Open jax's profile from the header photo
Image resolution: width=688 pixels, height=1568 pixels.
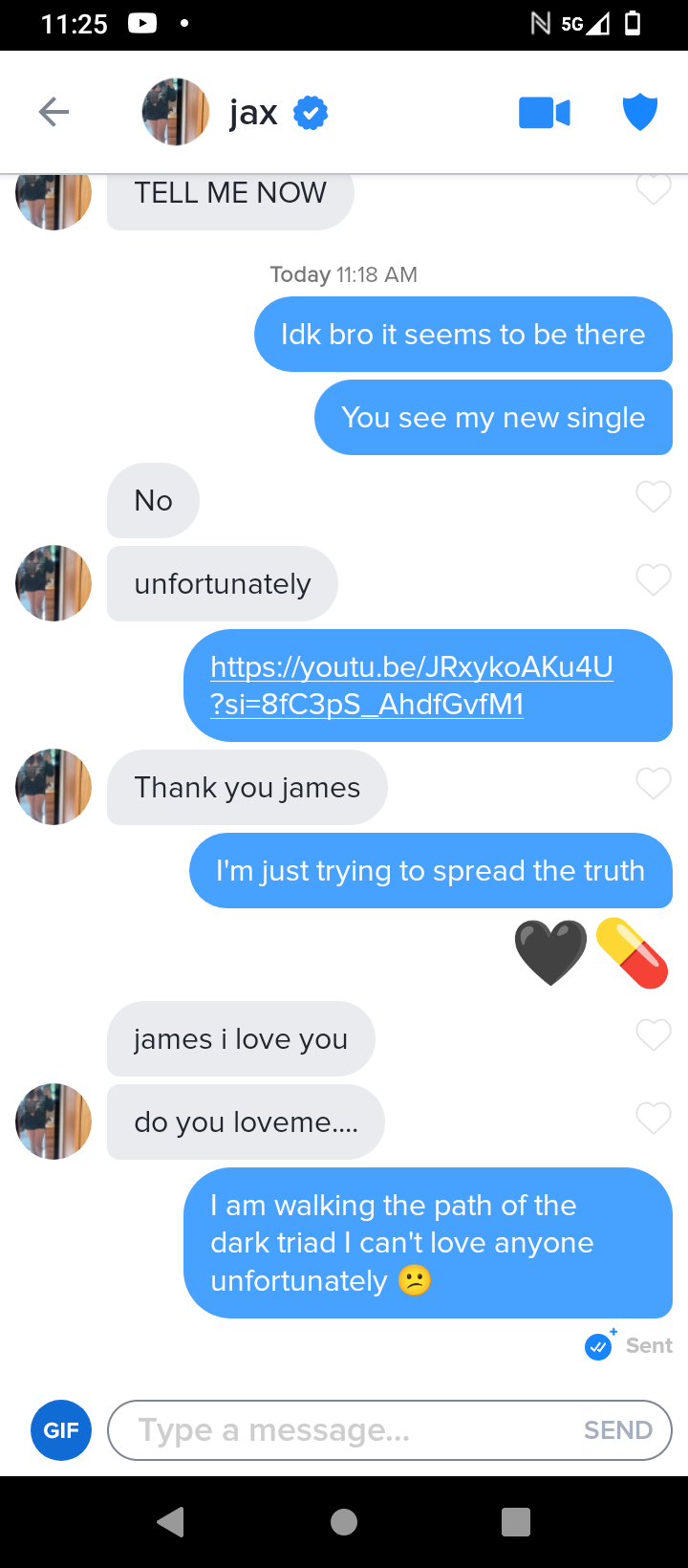[175, 113]
